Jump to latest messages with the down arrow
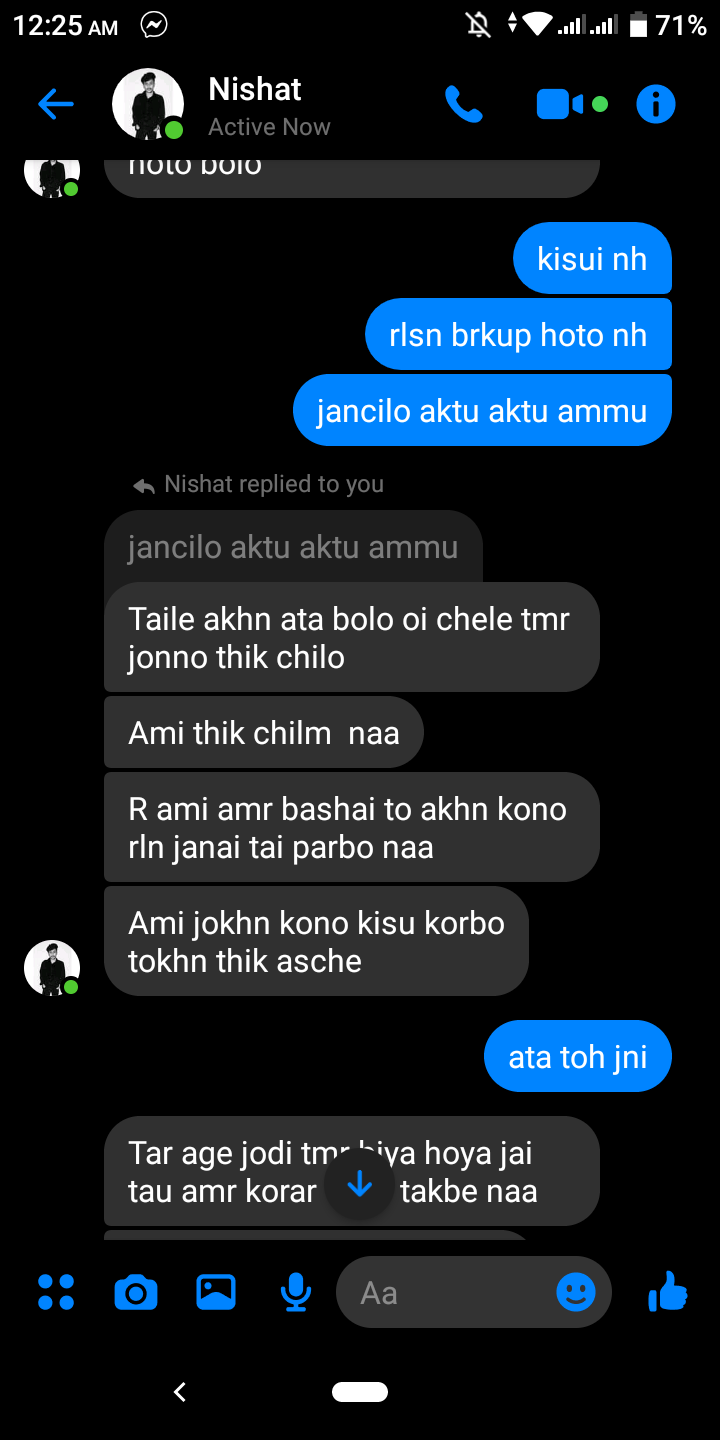The image size is (720, 1440). point(359,1185)
